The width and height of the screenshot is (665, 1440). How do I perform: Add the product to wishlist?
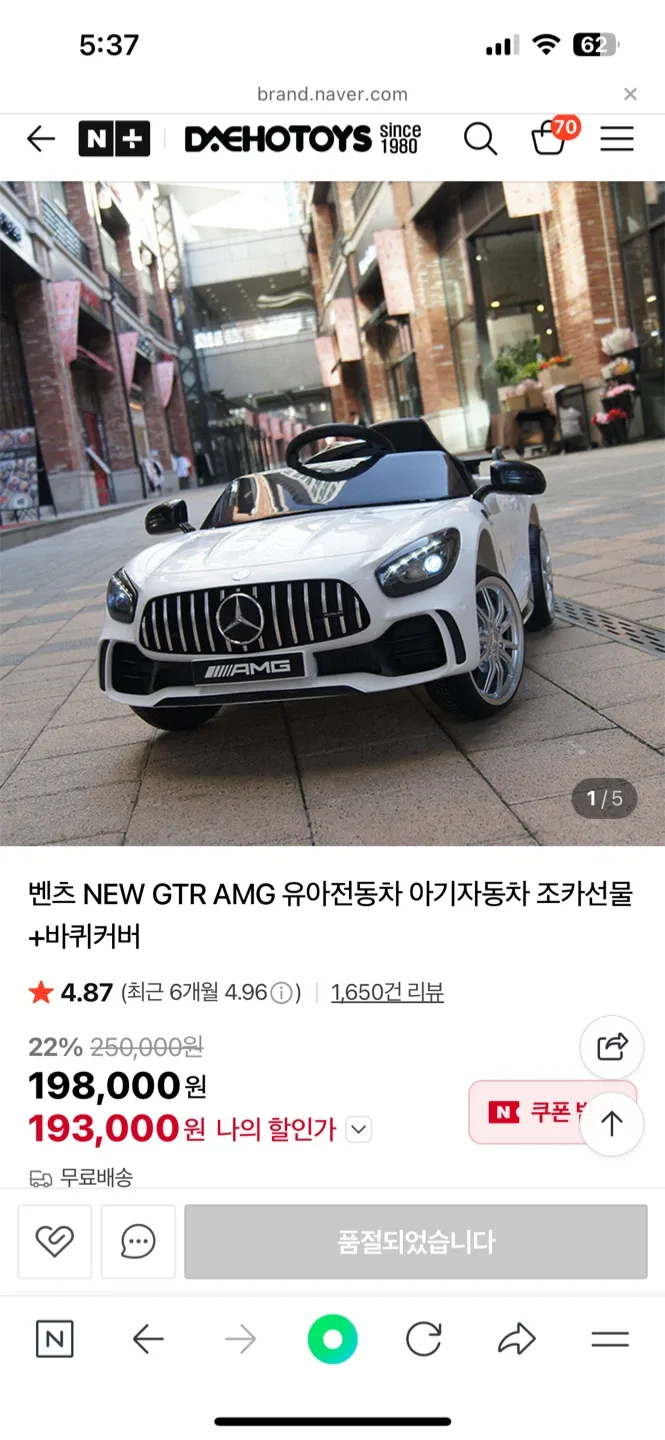coord(55,1241)
